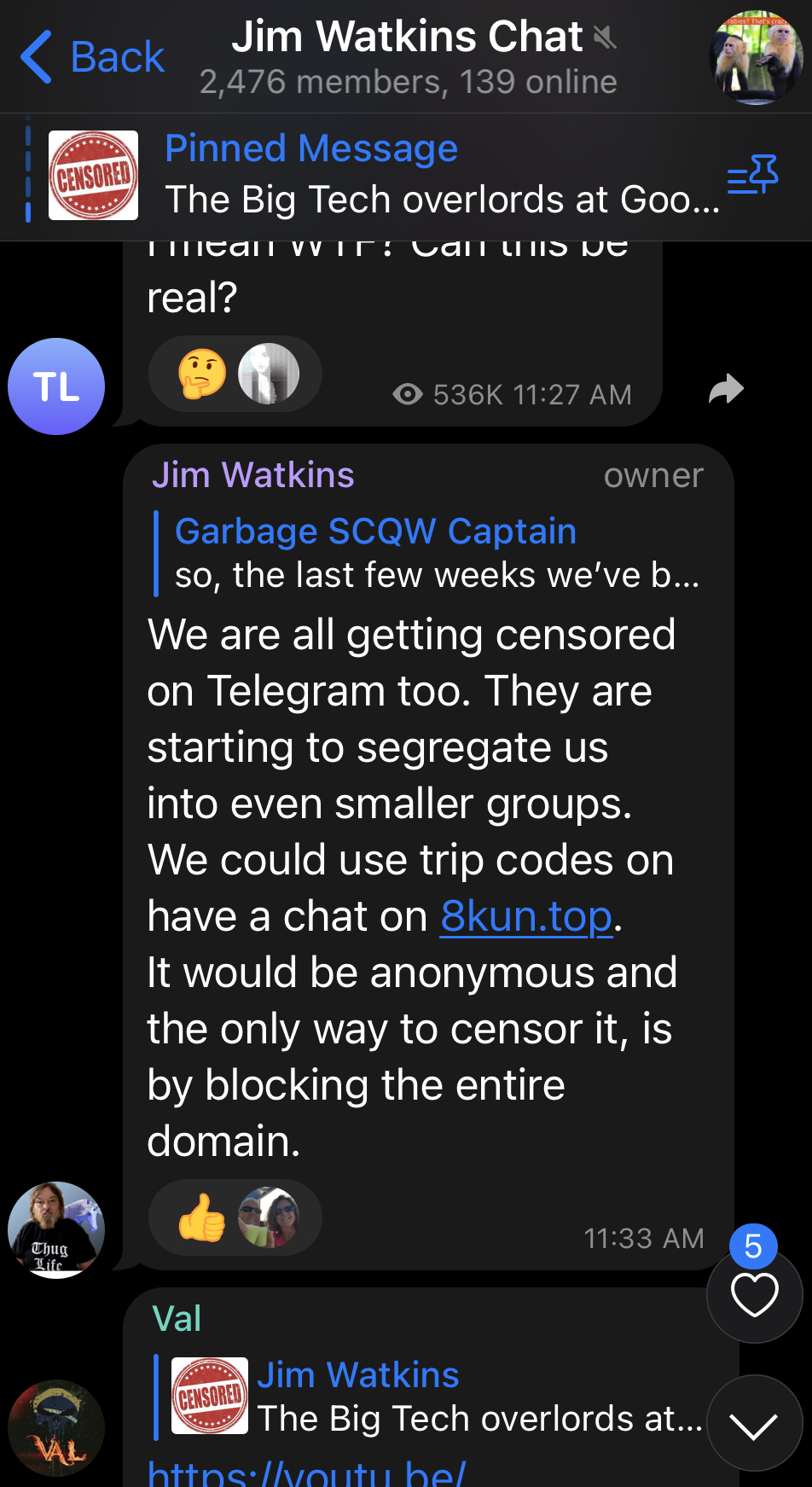Open Jim Watkins' Thug Life avatar
812x1487 pixels.
tap(56, 1229)
